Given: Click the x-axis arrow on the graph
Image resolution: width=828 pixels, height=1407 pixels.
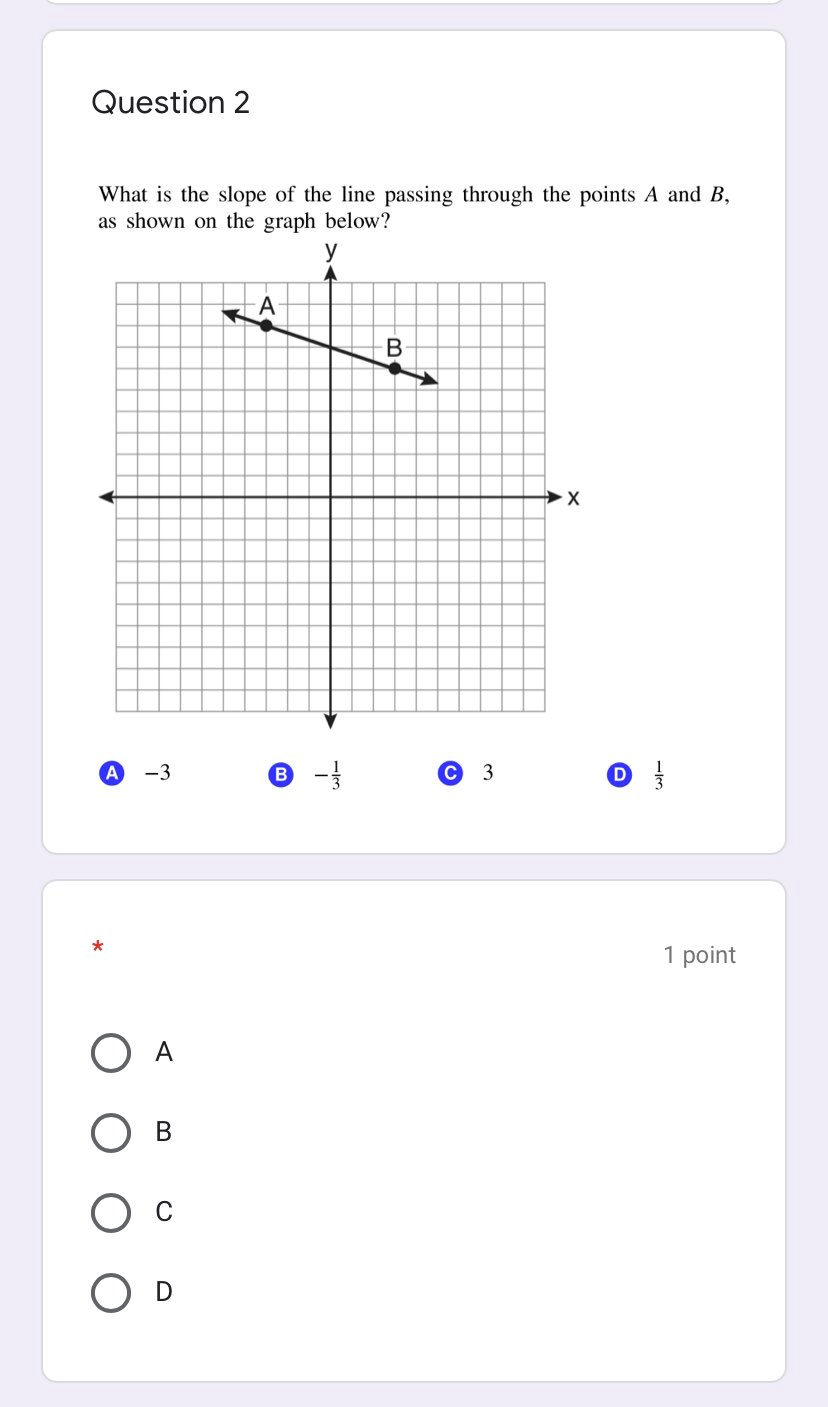Looking at the screenshot, I should point(556,495).
